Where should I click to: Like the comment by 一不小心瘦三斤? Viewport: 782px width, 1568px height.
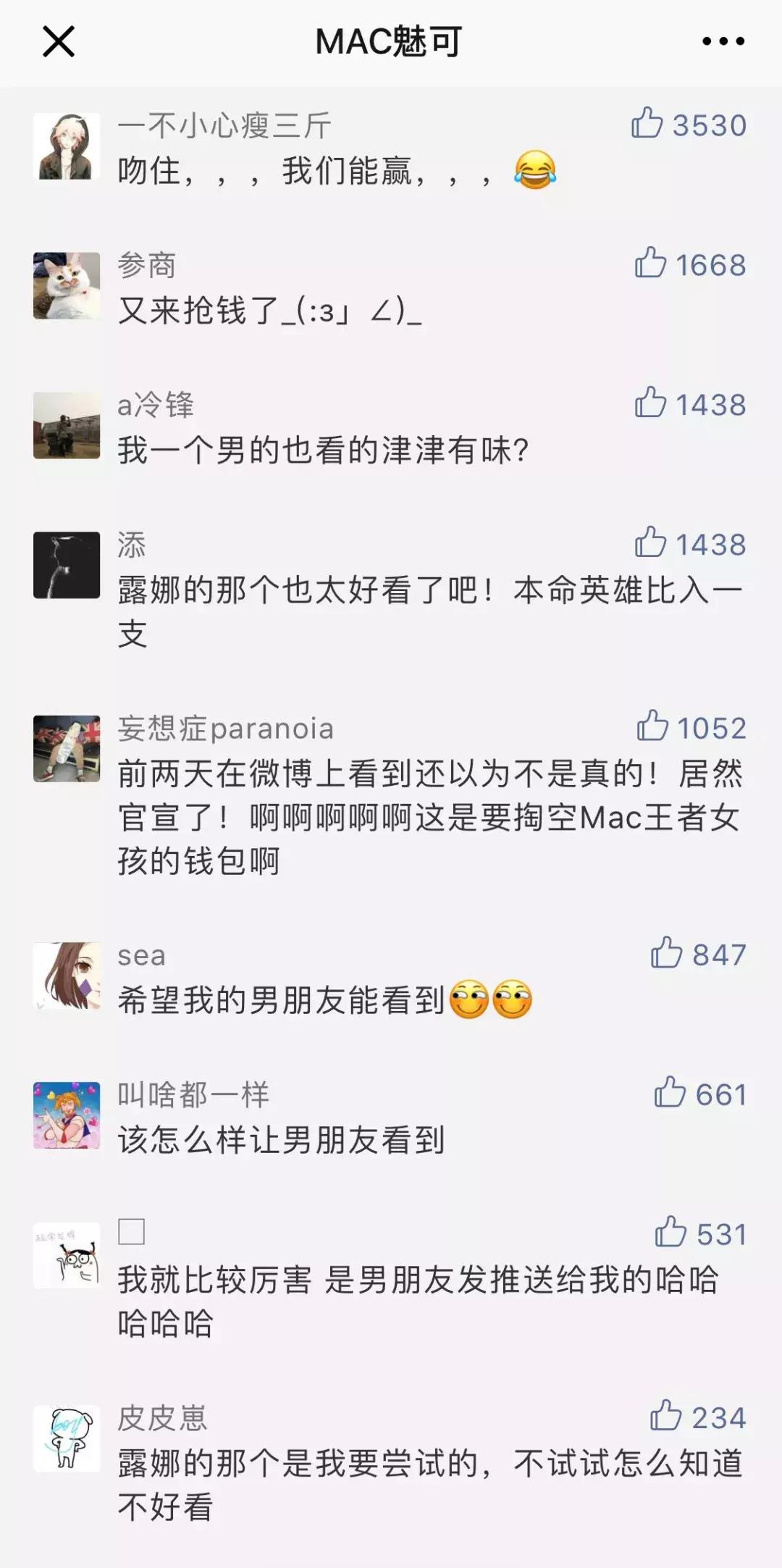(654, 125)
